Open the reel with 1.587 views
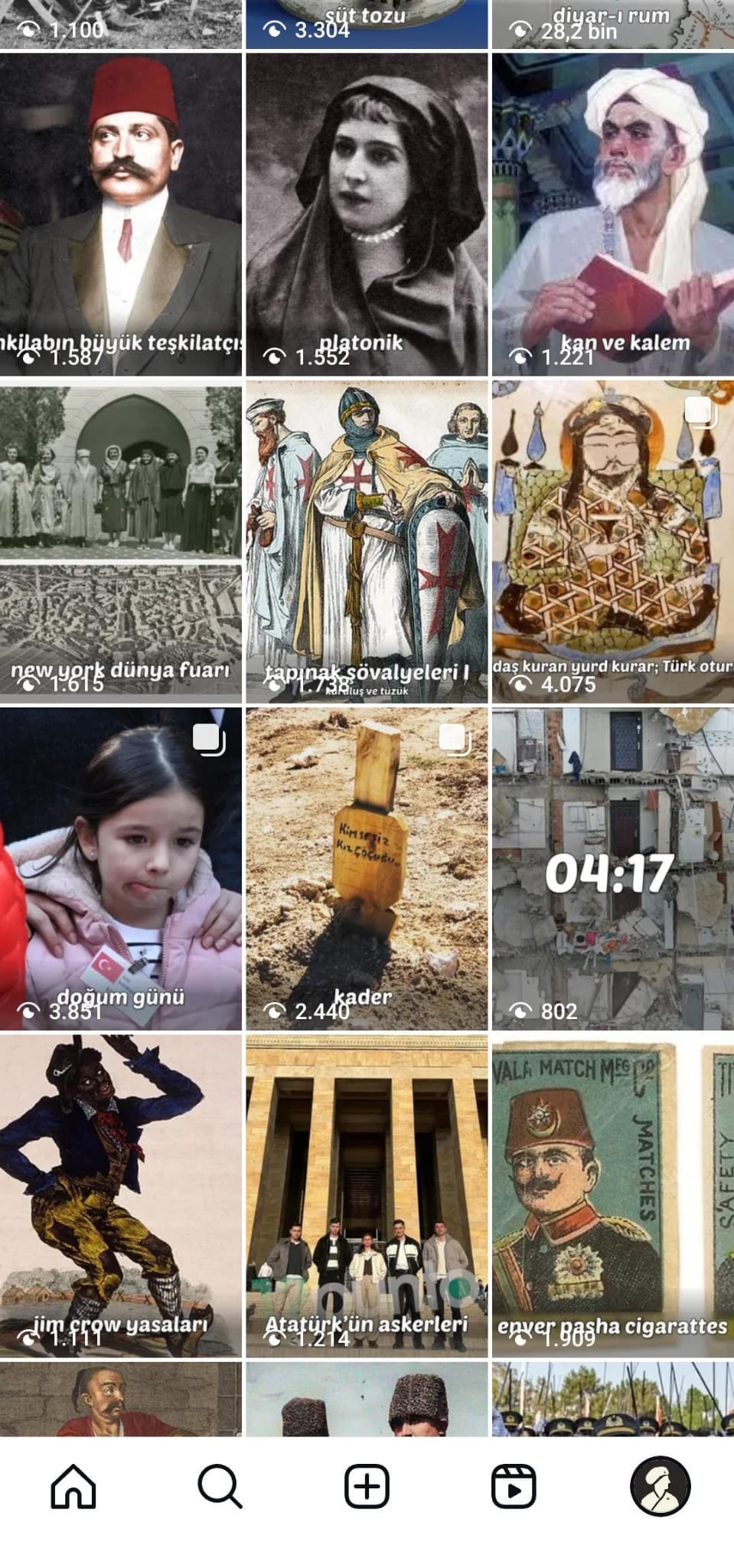Viewport: 734px width, 1568px height. click(121, 214)
